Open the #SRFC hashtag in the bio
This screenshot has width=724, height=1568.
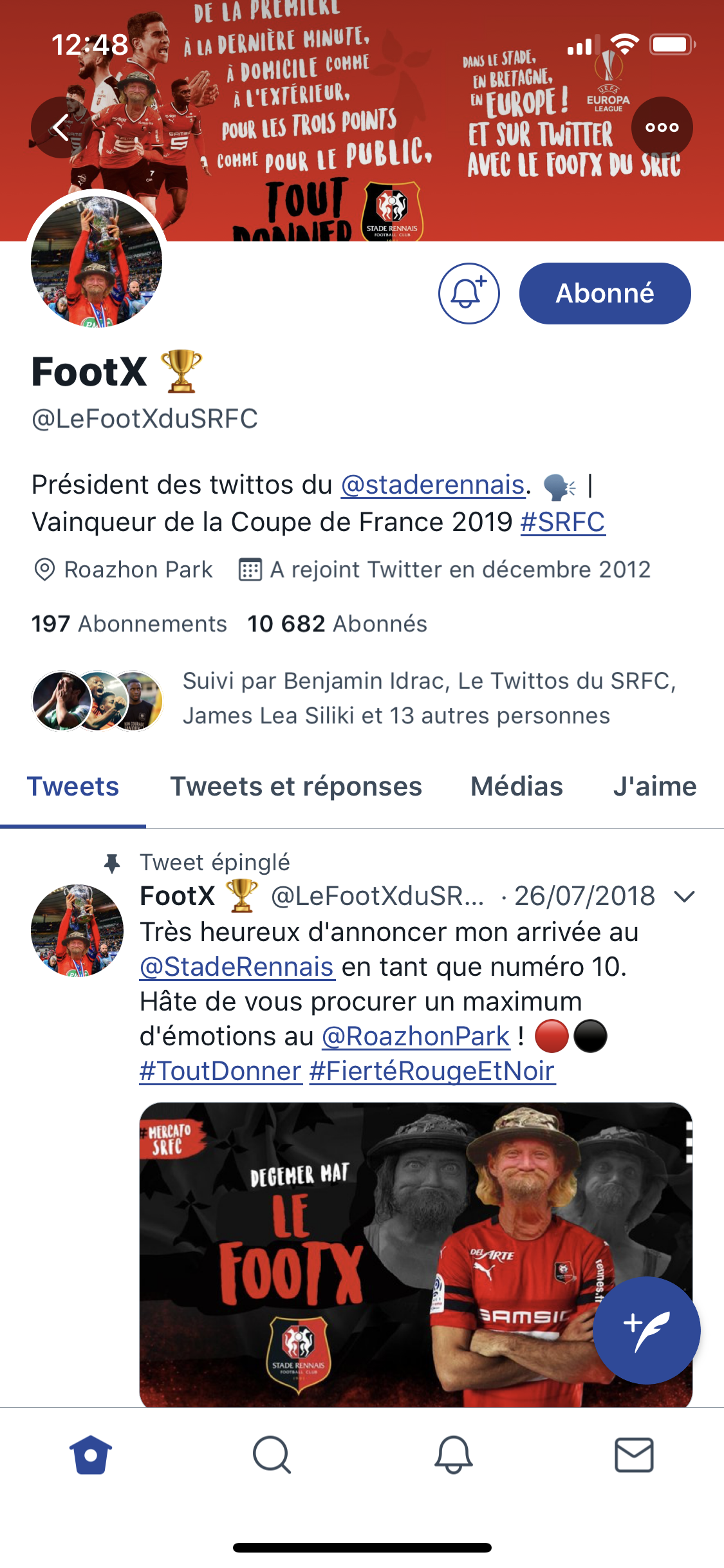(x=562, y=522)
